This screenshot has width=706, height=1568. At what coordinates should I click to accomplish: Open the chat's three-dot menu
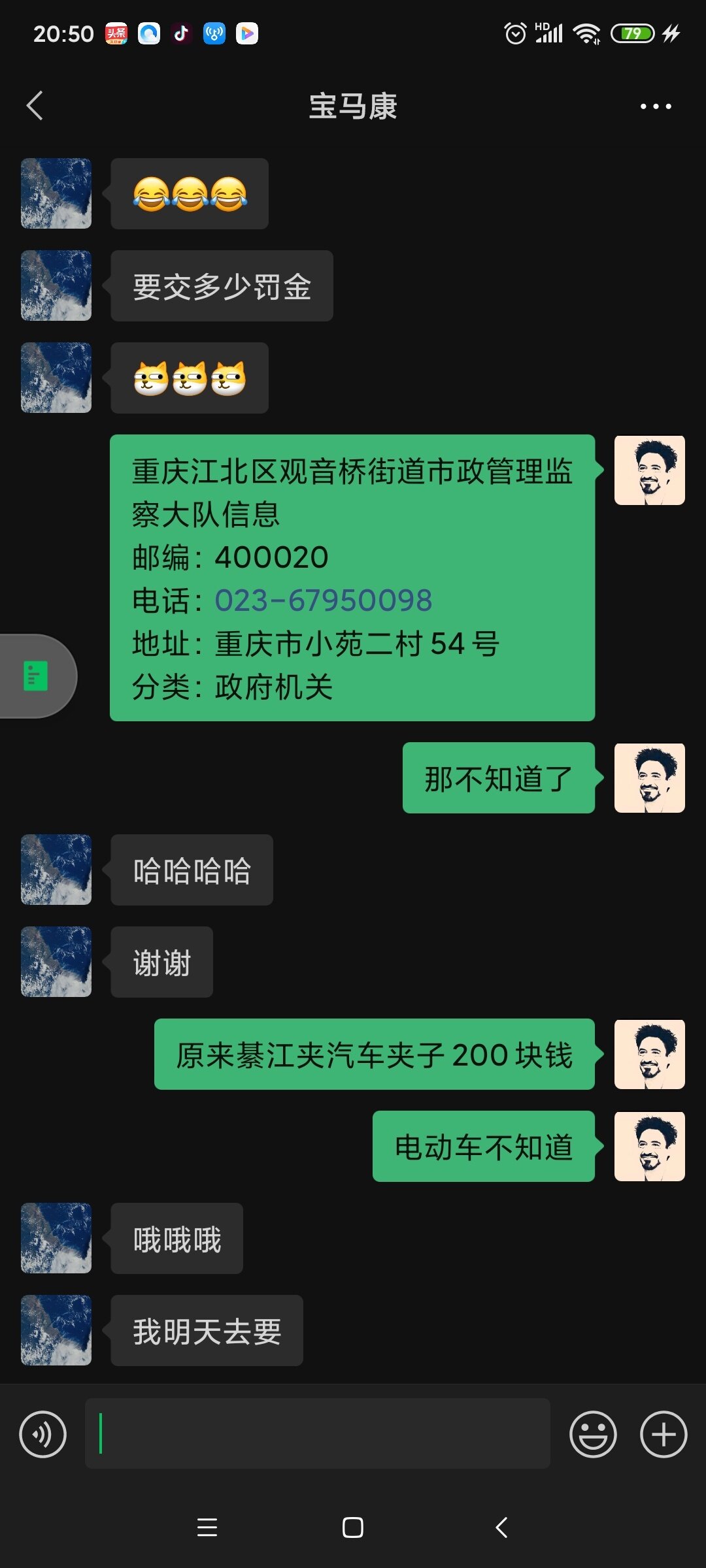[656, 106]
